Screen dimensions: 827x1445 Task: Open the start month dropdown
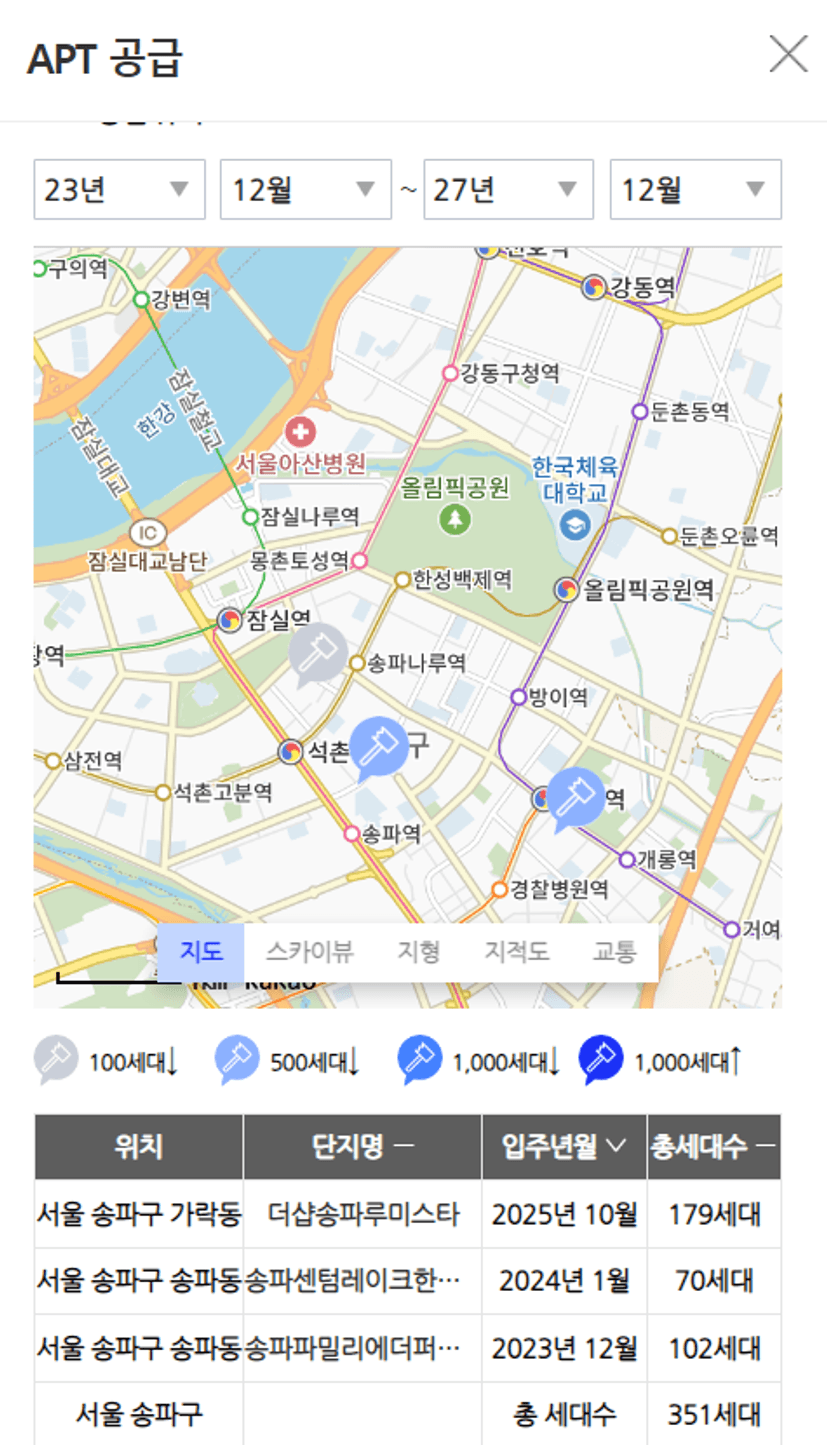(305, 189)
